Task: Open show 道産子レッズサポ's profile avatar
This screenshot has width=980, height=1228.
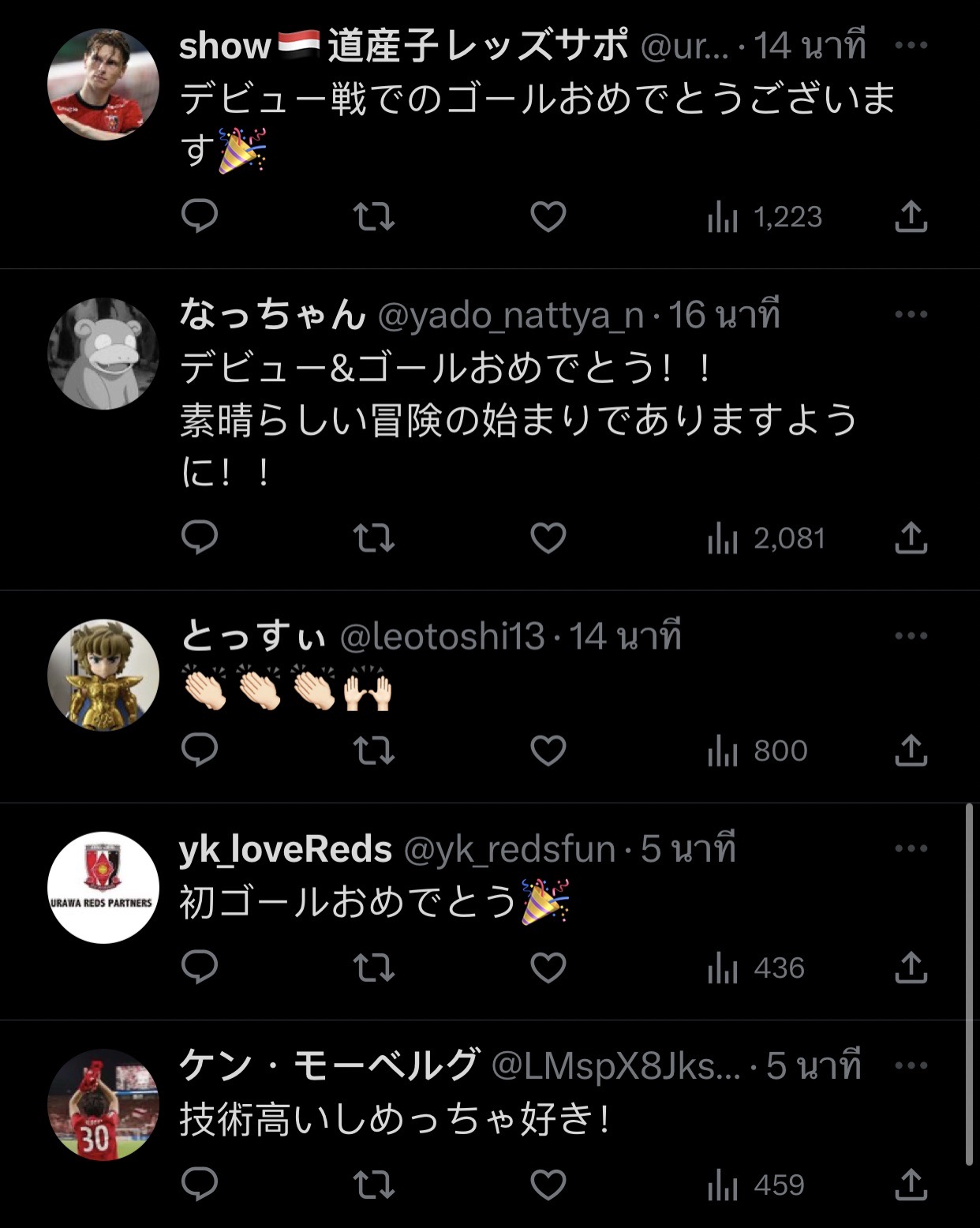Action: pos(103,84)
